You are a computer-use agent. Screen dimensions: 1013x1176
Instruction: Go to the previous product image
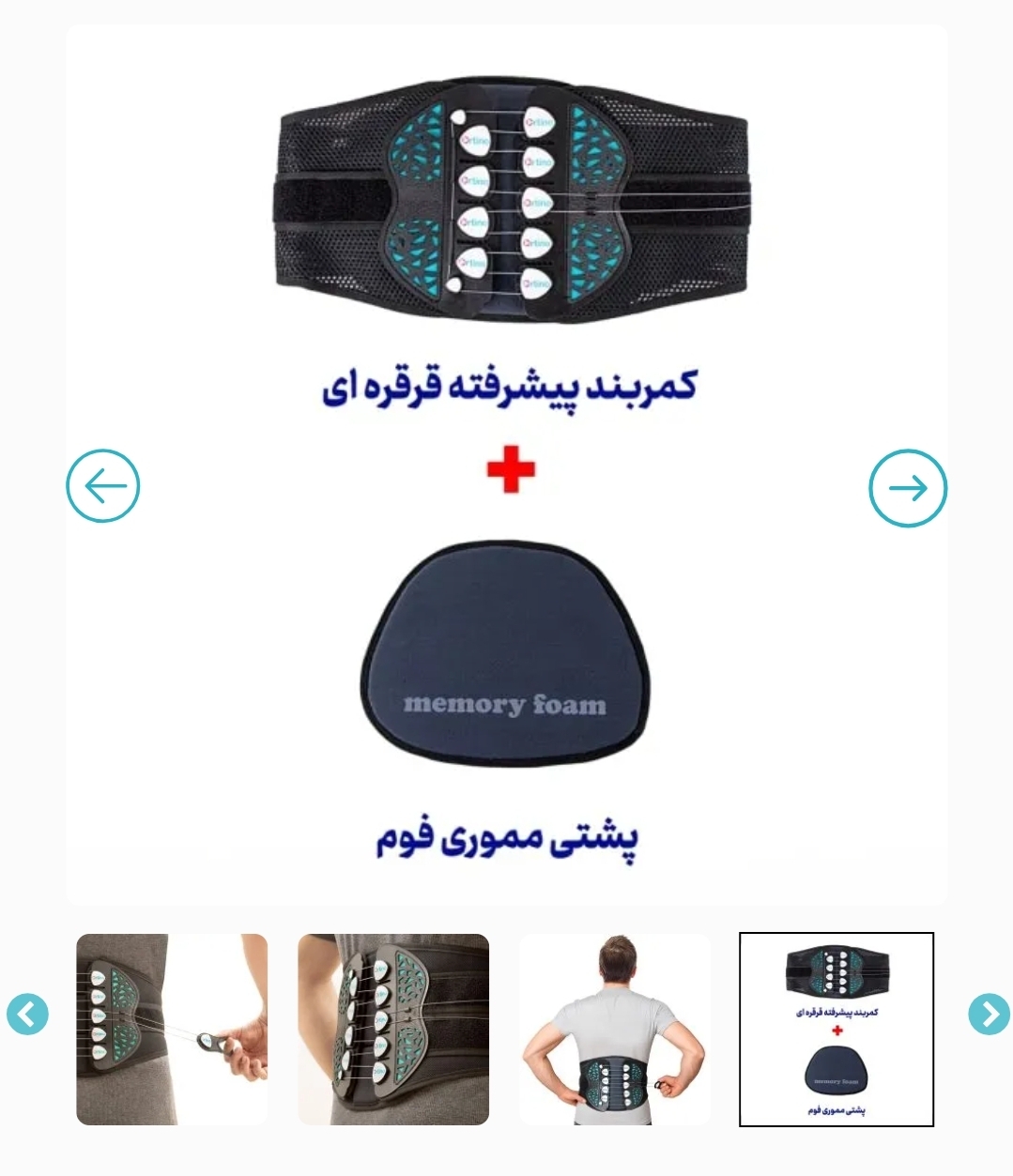[103, 486]
